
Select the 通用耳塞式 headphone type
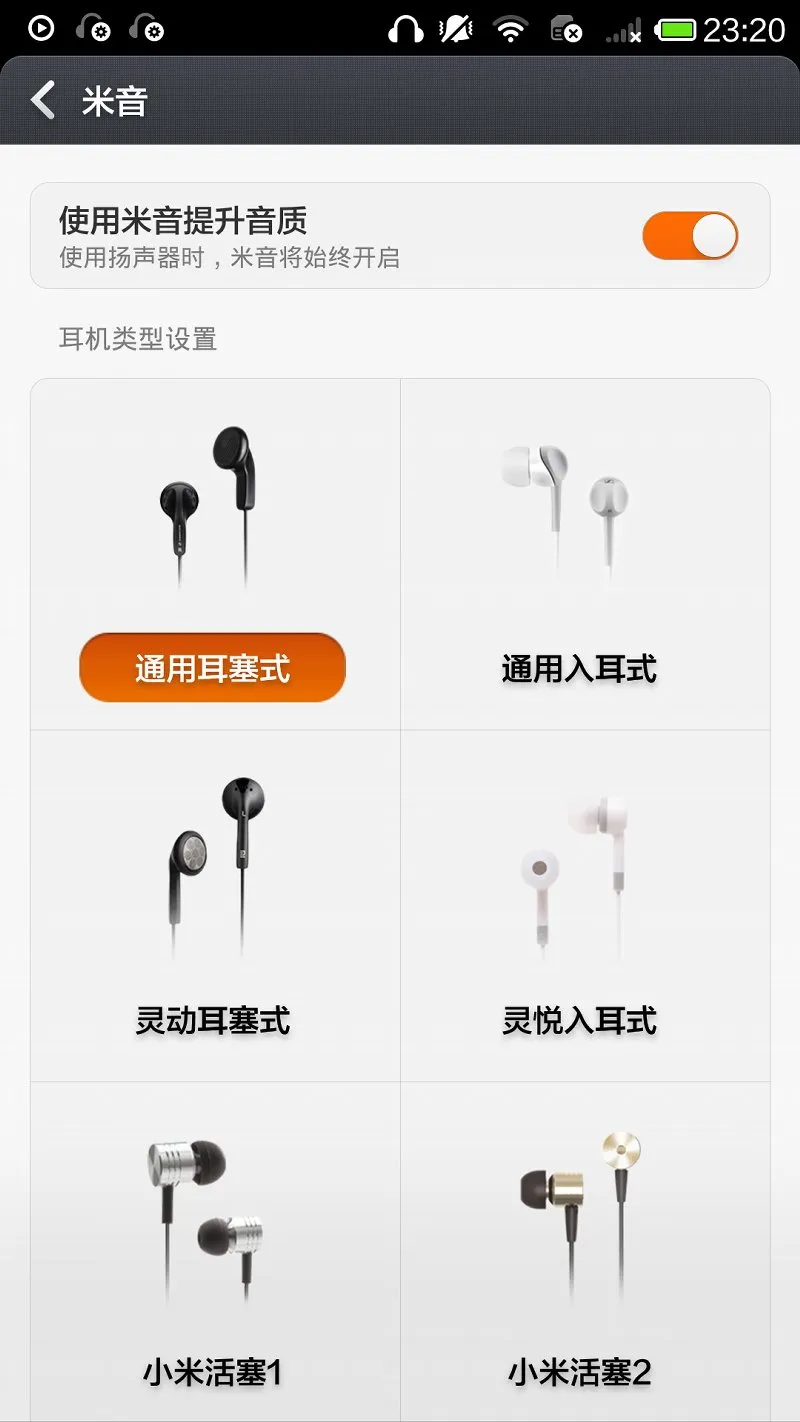point(213,667)
